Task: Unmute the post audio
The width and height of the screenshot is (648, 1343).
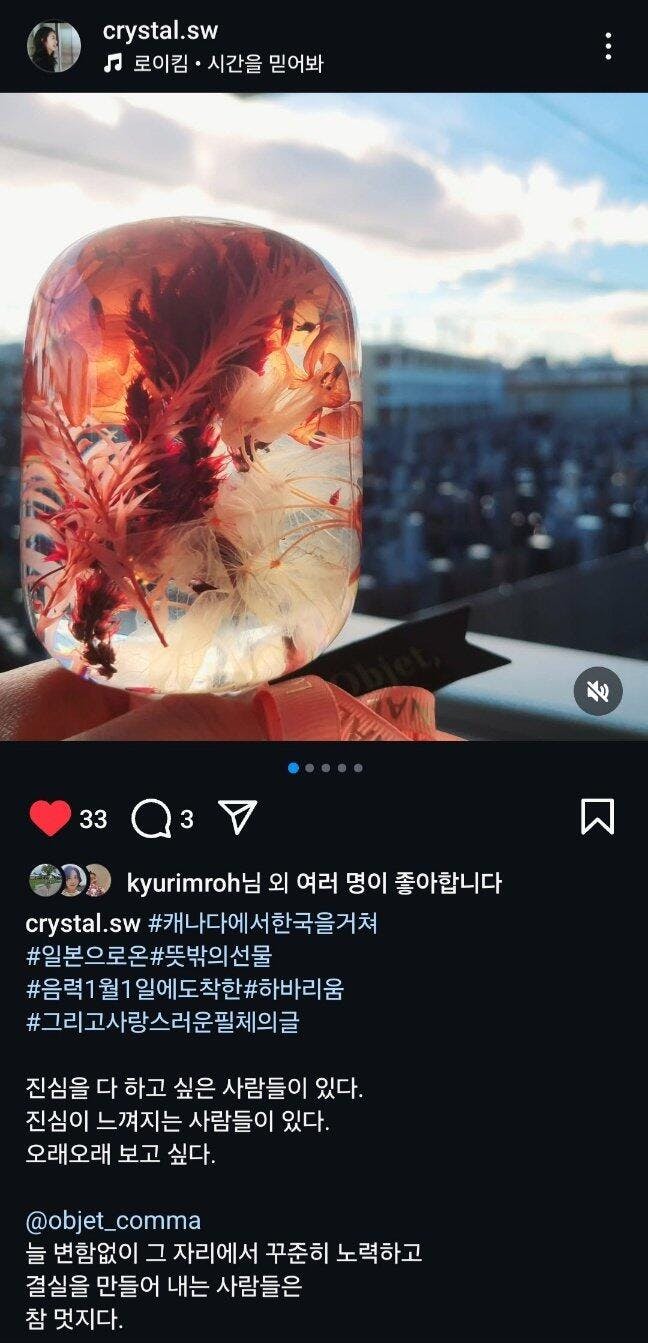Action: (598, 691)
